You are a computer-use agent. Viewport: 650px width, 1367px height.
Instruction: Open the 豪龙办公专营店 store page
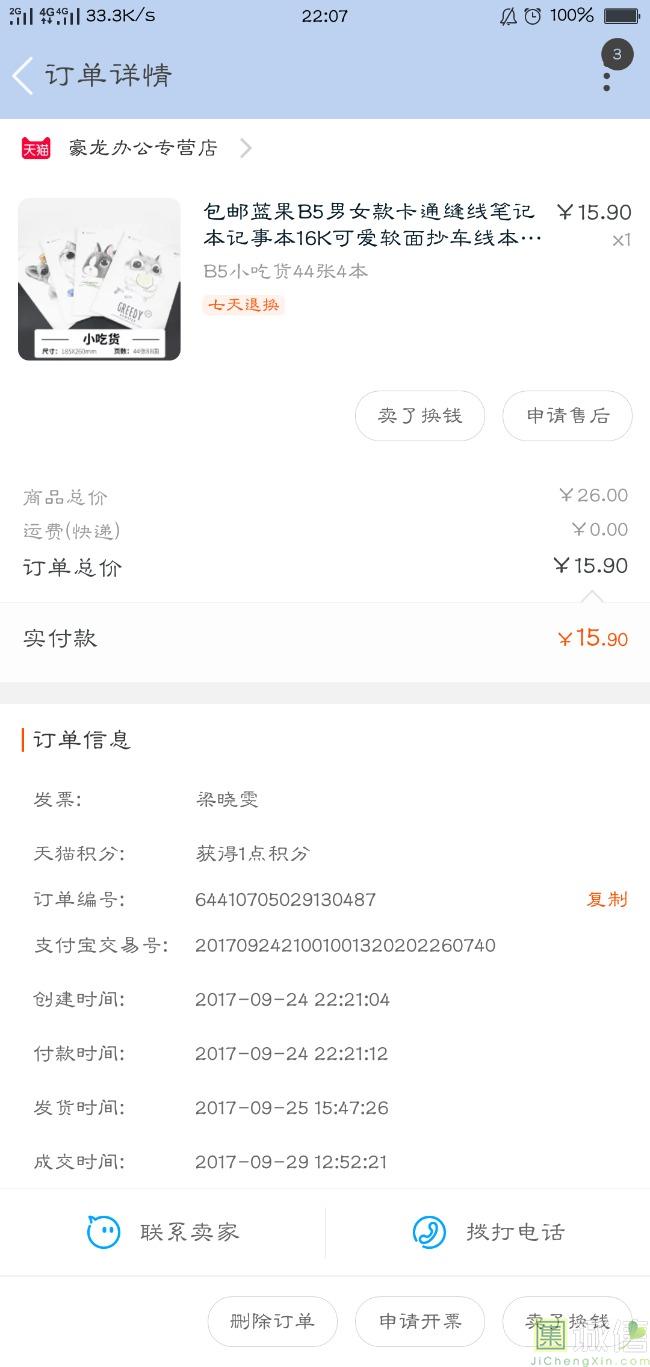click(x=143, y=148)
